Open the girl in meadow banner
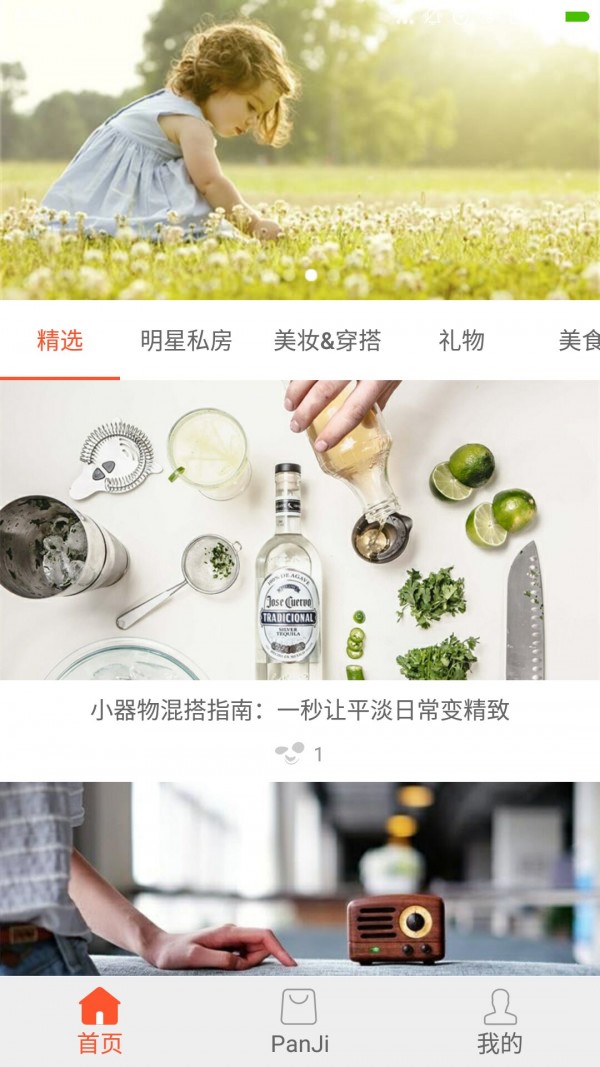The image size is (600, 1067). tap(300, 150)
